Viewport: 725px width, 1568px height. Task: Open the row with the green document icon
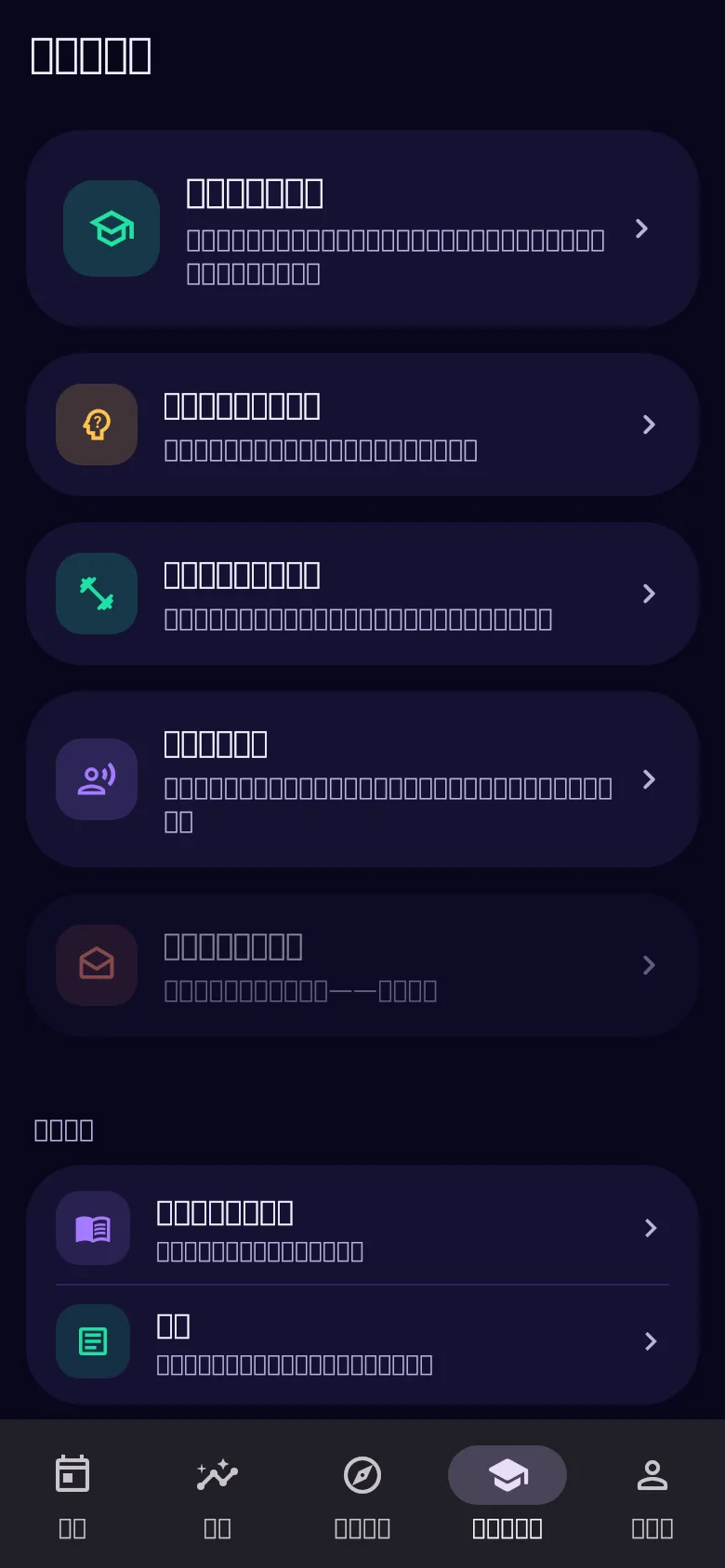pos(362,1341)
